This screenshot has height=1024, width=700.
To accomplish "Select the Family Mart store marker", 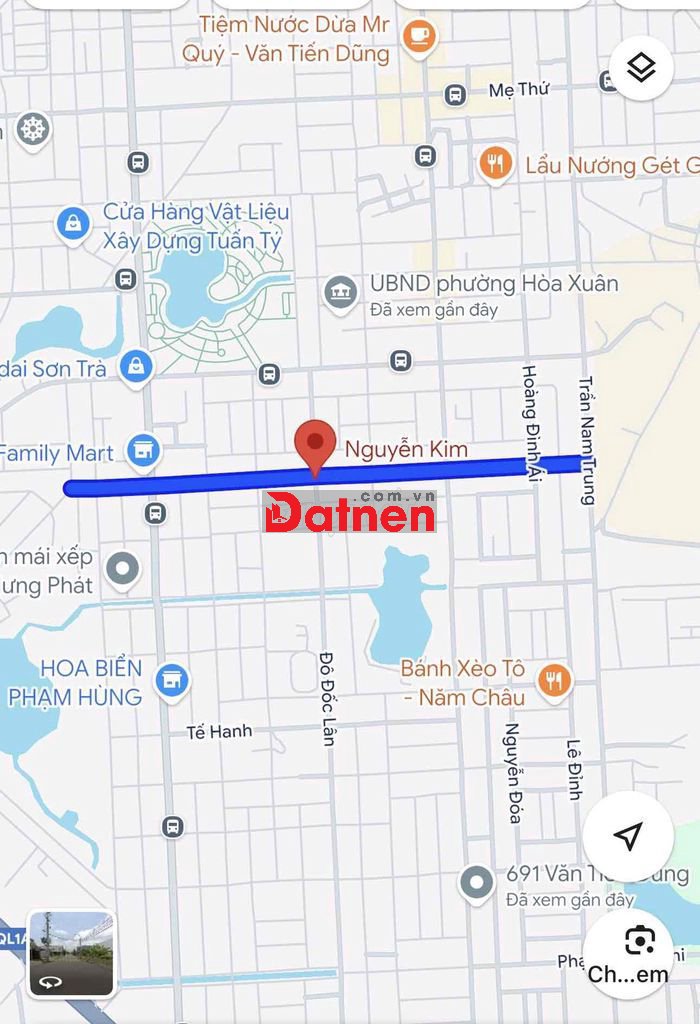I will [x=144, y=451].
